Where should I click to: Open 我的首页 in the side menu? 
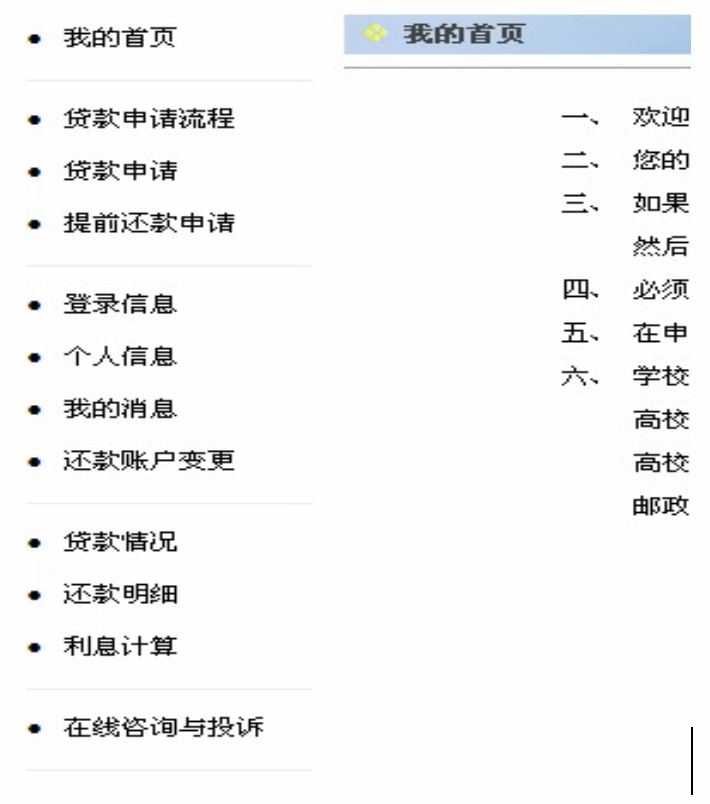pos(120,39)
